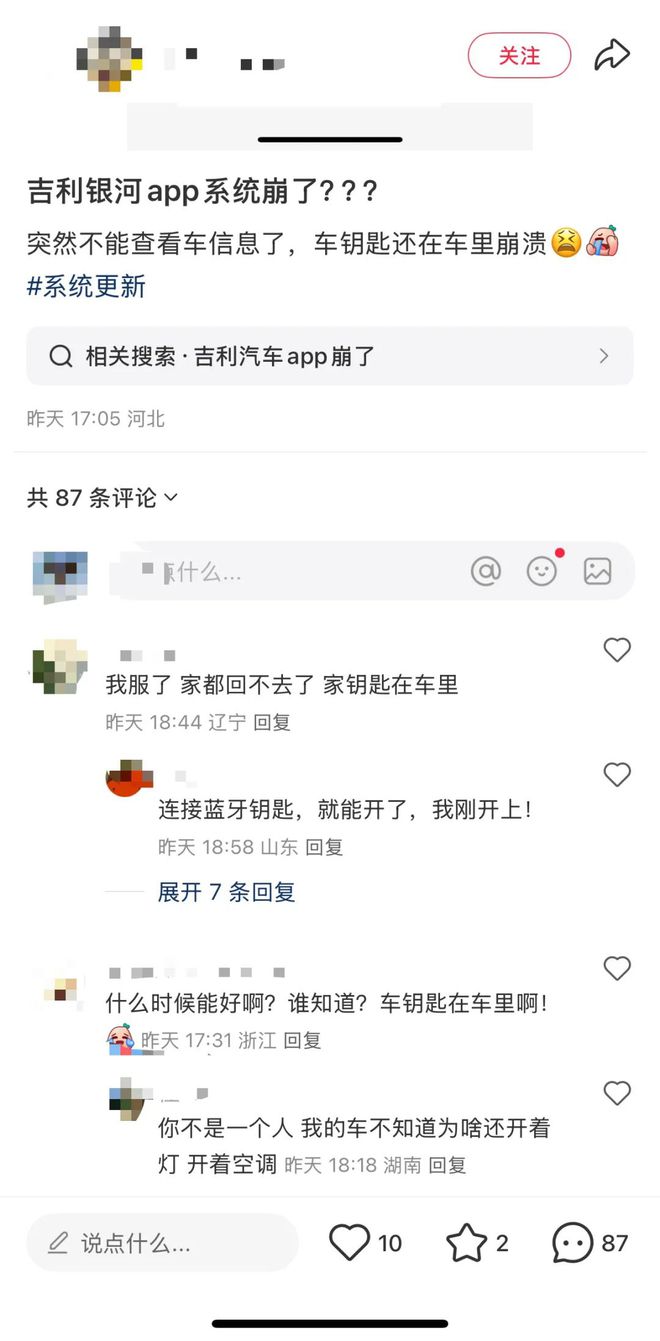The height and width of the screenshot is (1341, 660).
Task: Like the 连接蓝牙钥匙 reply
Action: (617, 775)
